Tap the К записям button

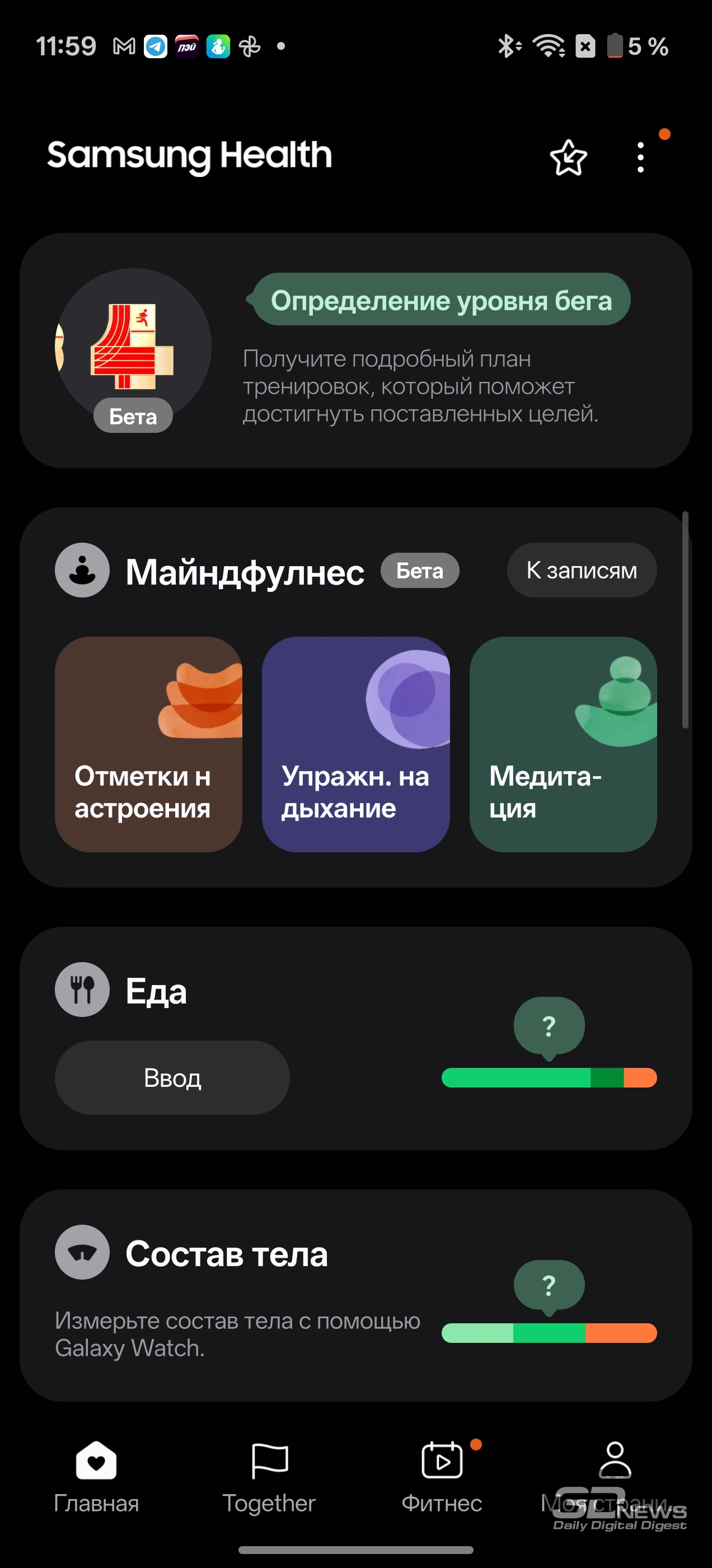(581, 570)
